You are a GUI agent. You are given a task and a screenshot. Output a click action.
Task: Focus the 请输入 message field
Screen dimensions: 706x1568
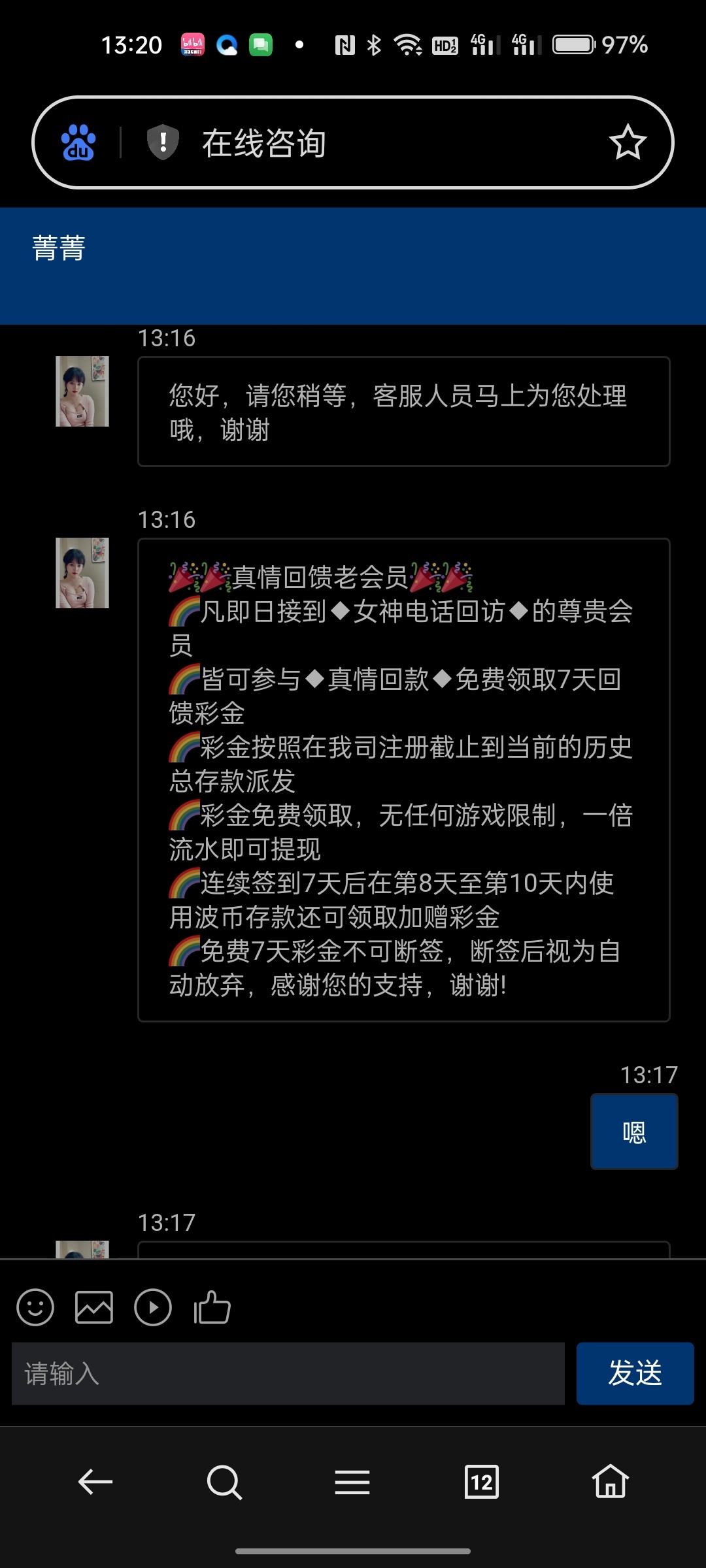click(288, 1373)
